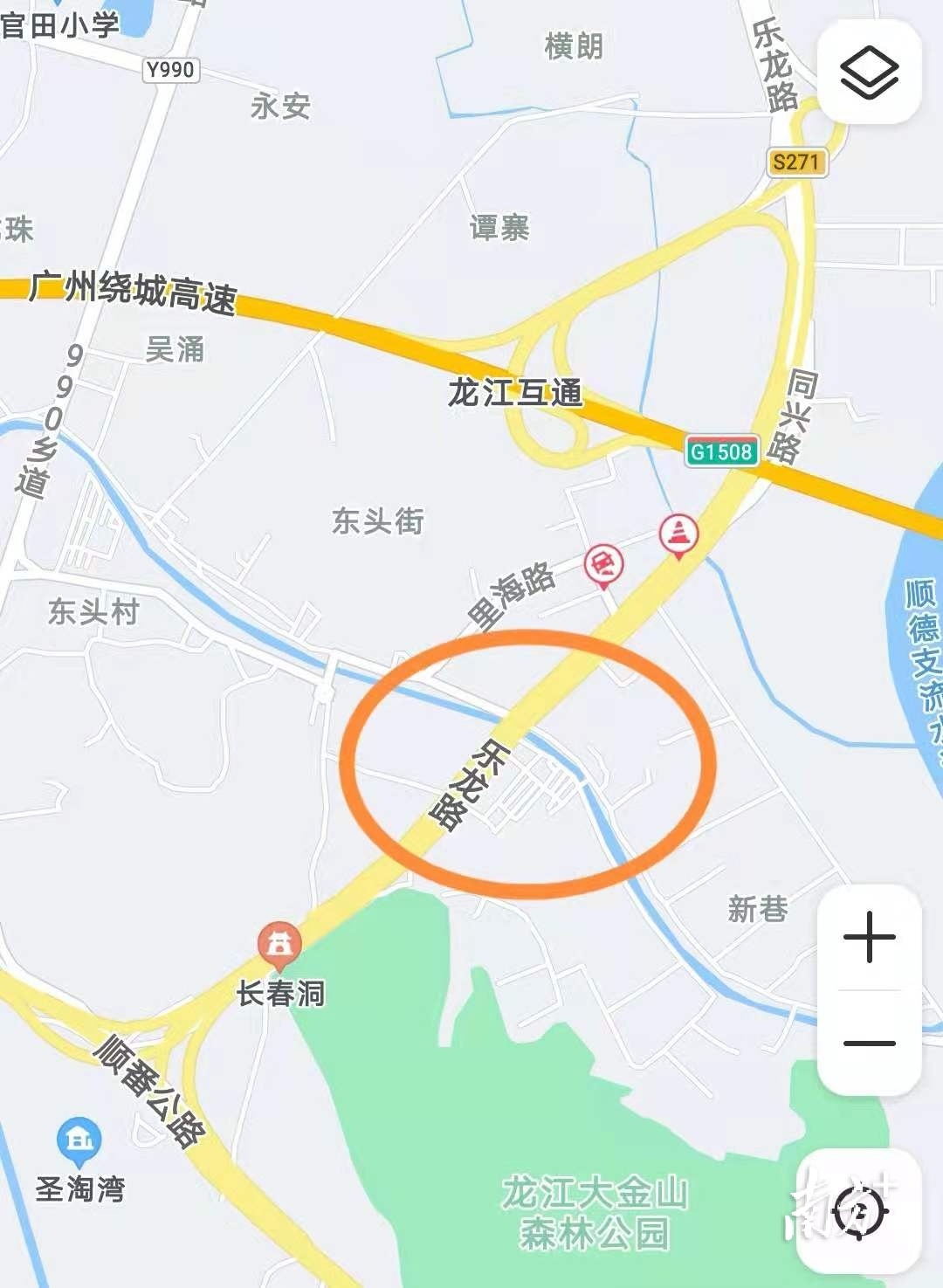Image resolution: width=943 pixels, height=1288 pixels.
Task: Open the road construction cone marker
Action: 679,534
